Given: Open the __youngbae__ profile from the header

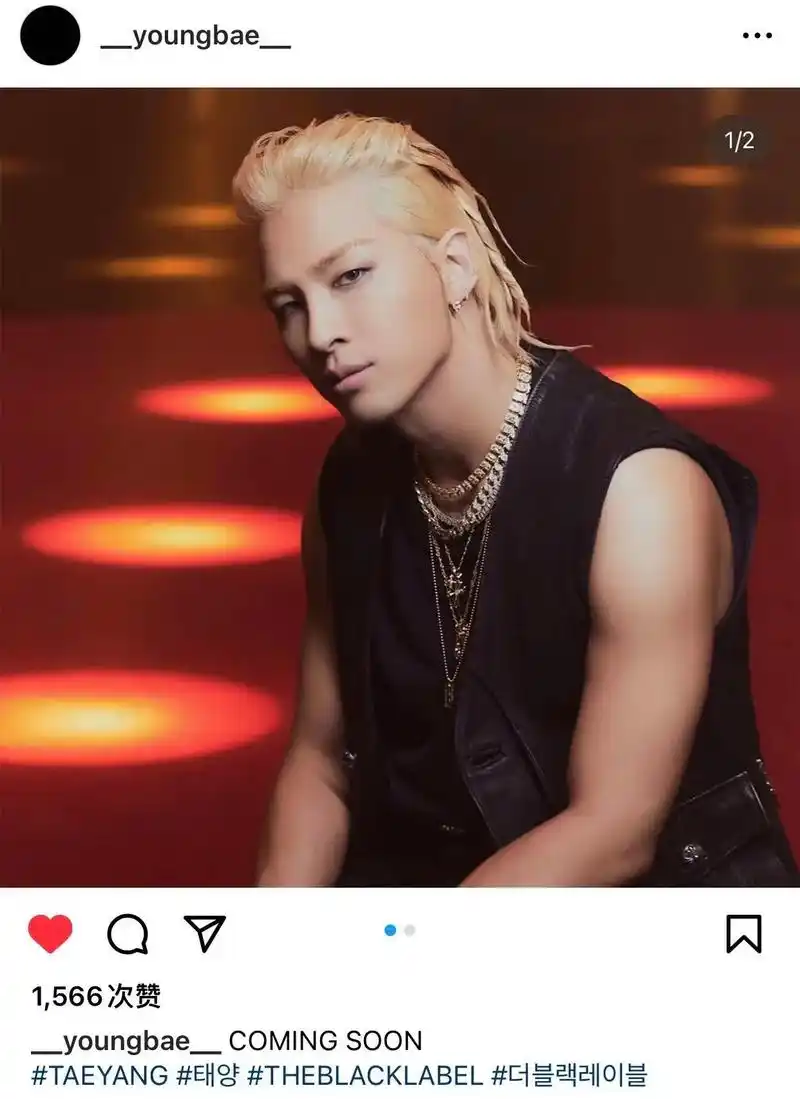Looking at the screenshot, I should [196, 37].
